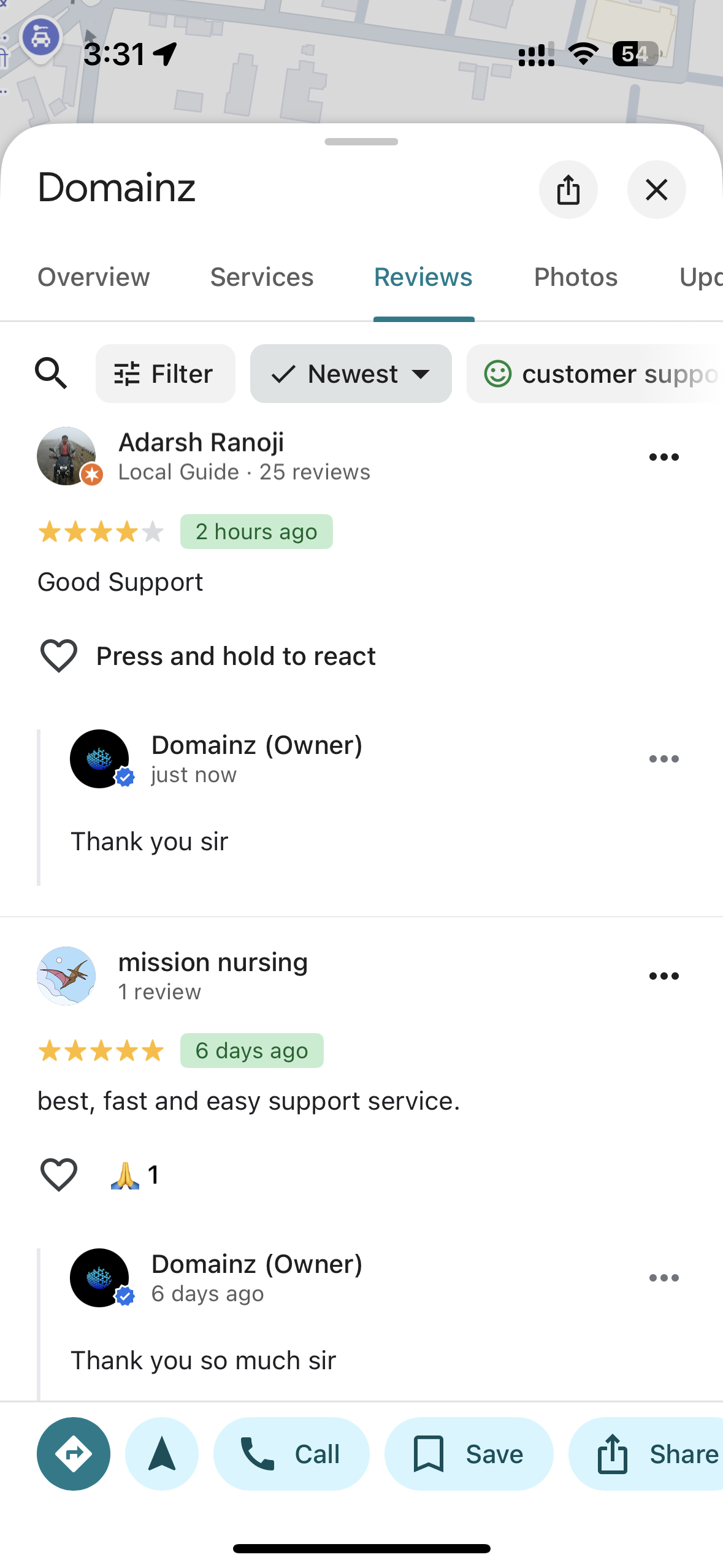Go to the Photos tab
Image resolution: width=723 pixels, height=1568 pixels.
click(575, 277)
